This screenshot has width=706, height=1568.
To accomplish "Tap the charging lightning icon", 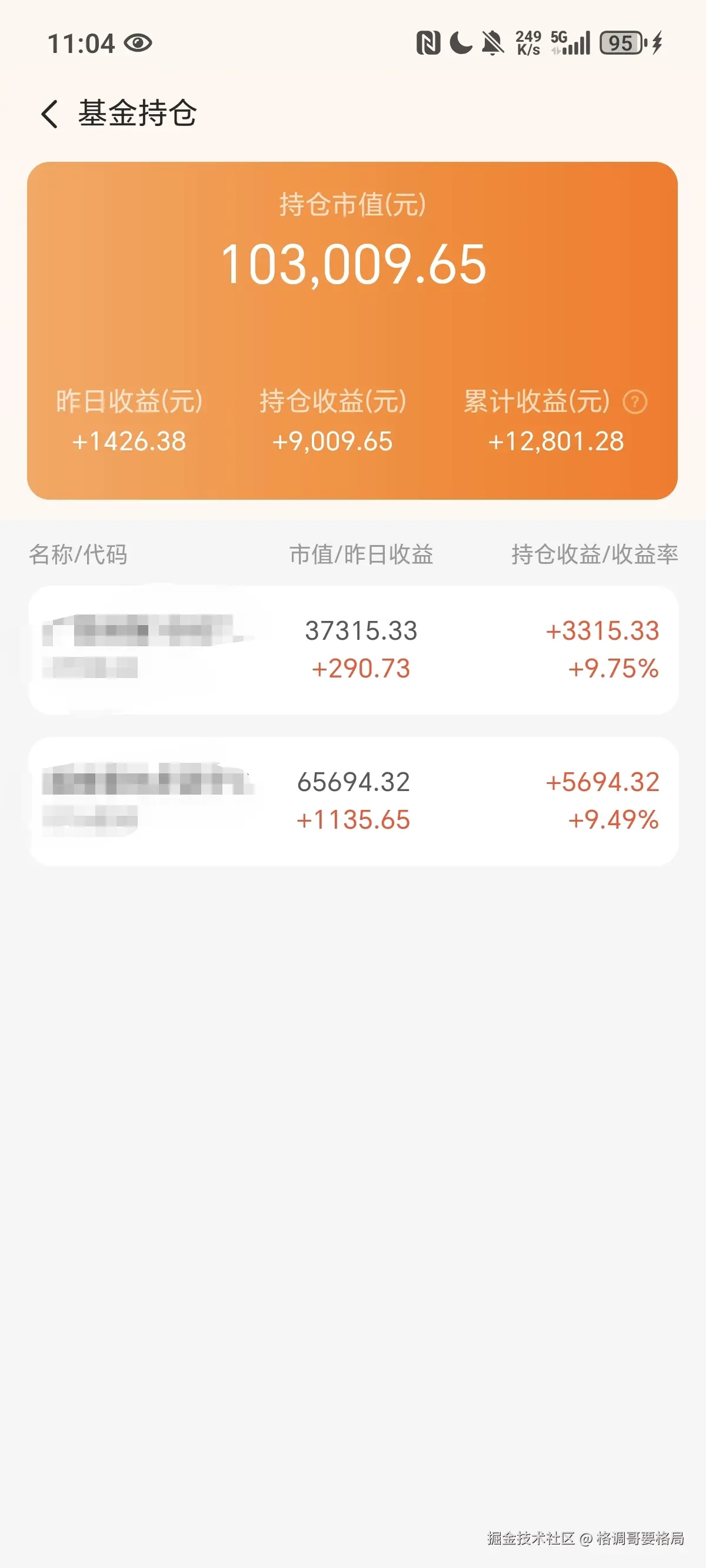I will pyautogui.click(x=656, y=41).
